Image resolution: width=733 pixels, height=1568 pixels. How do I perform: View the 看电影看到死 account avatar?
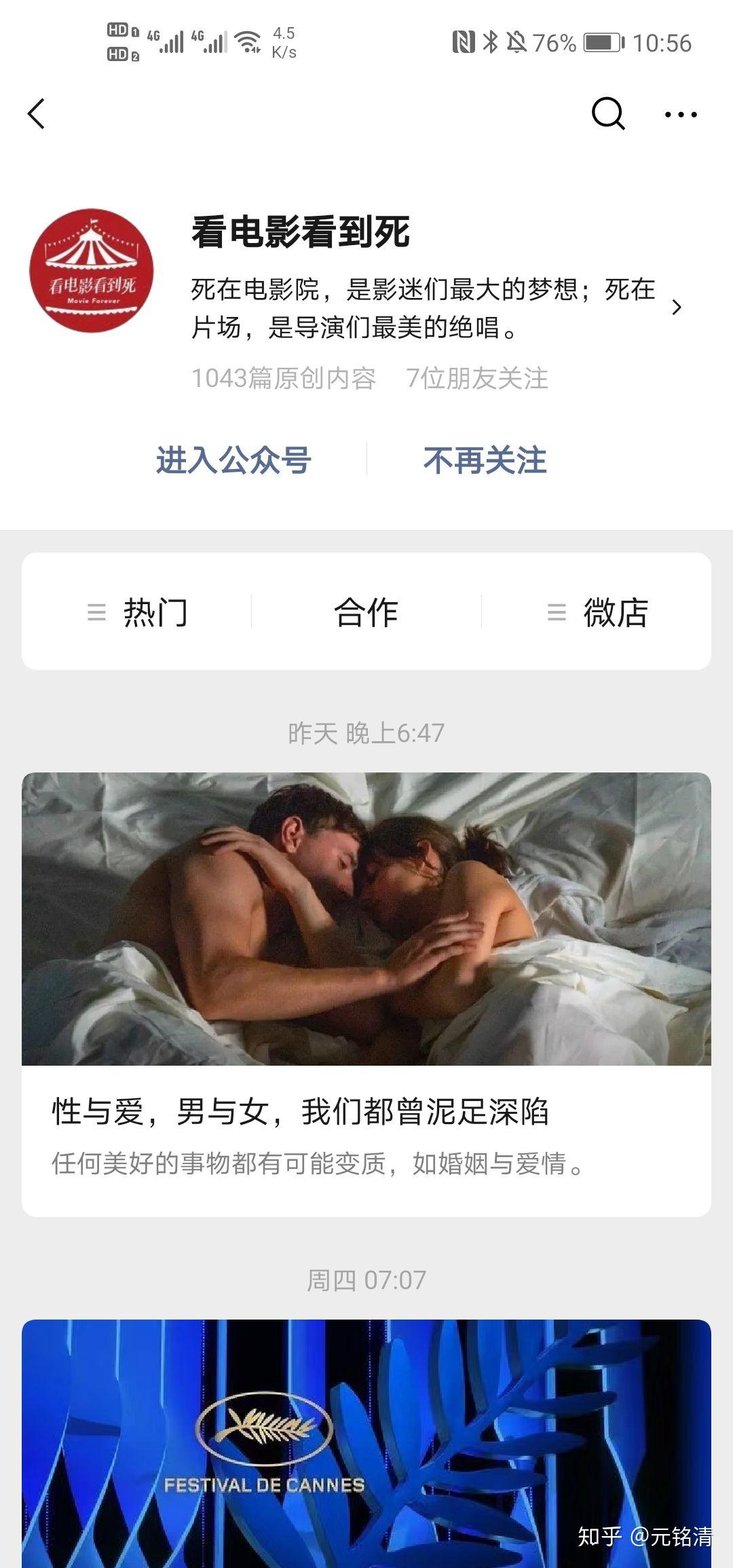92,270
